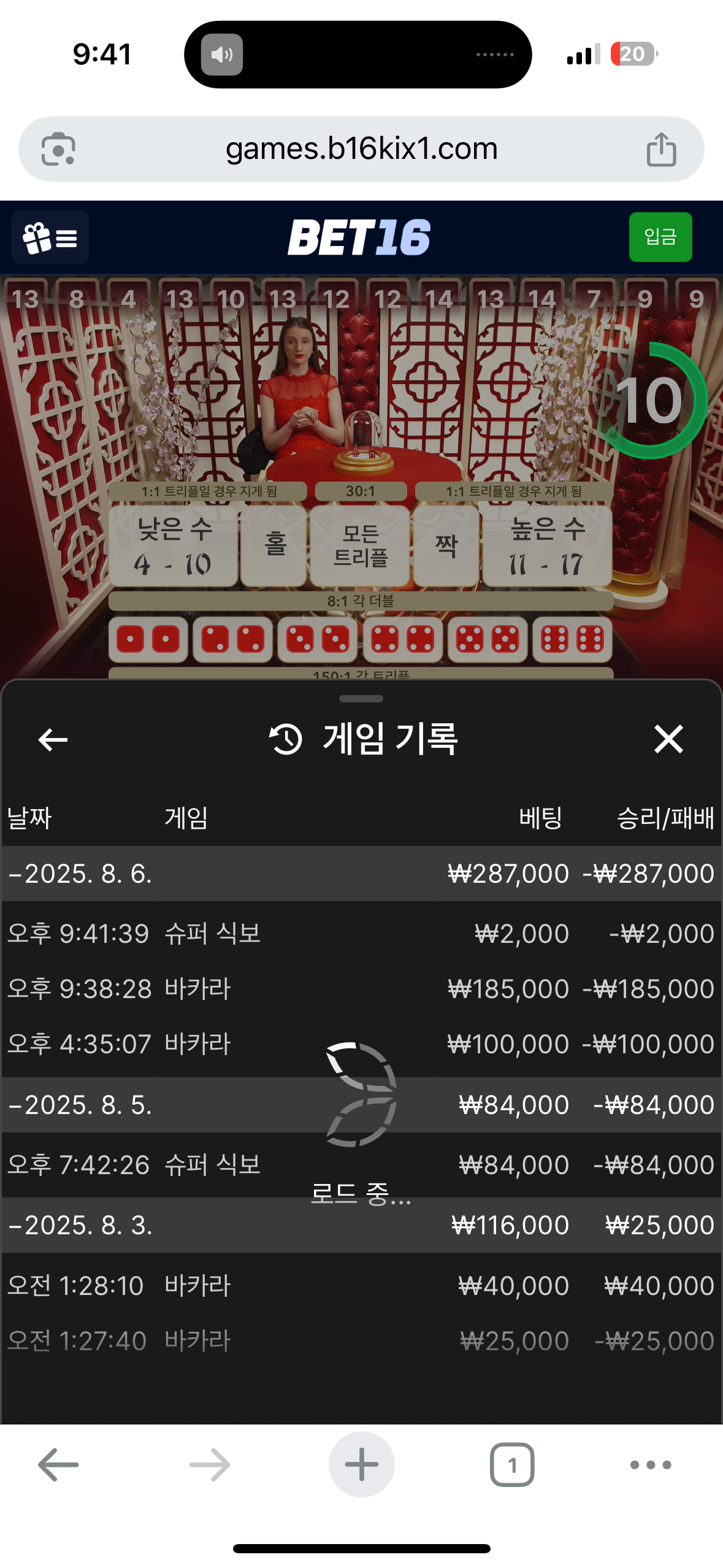Open a new browser tab

tap(361, 1464)
